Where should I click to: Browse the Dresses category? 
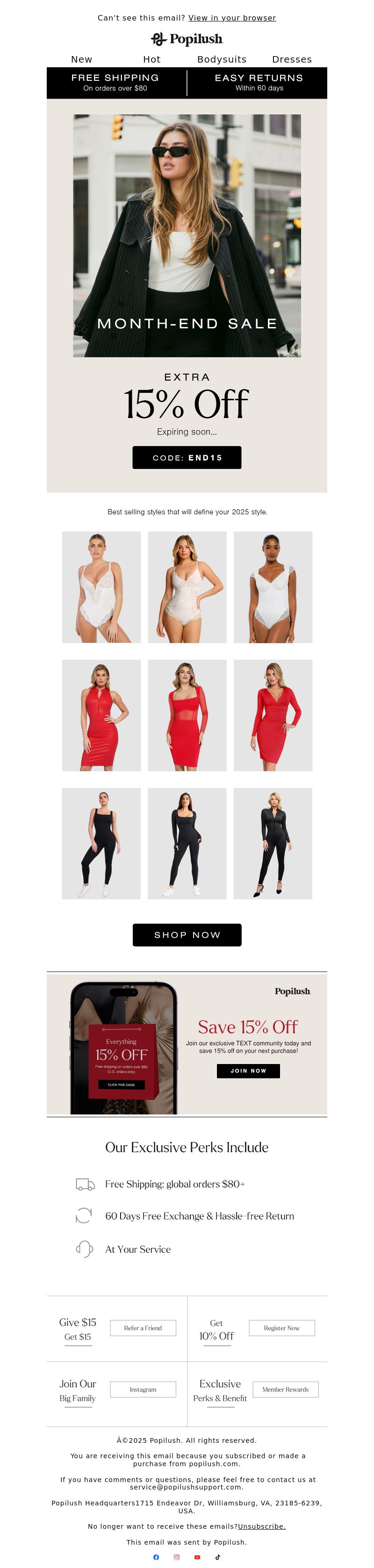click(x=292, y=59)
